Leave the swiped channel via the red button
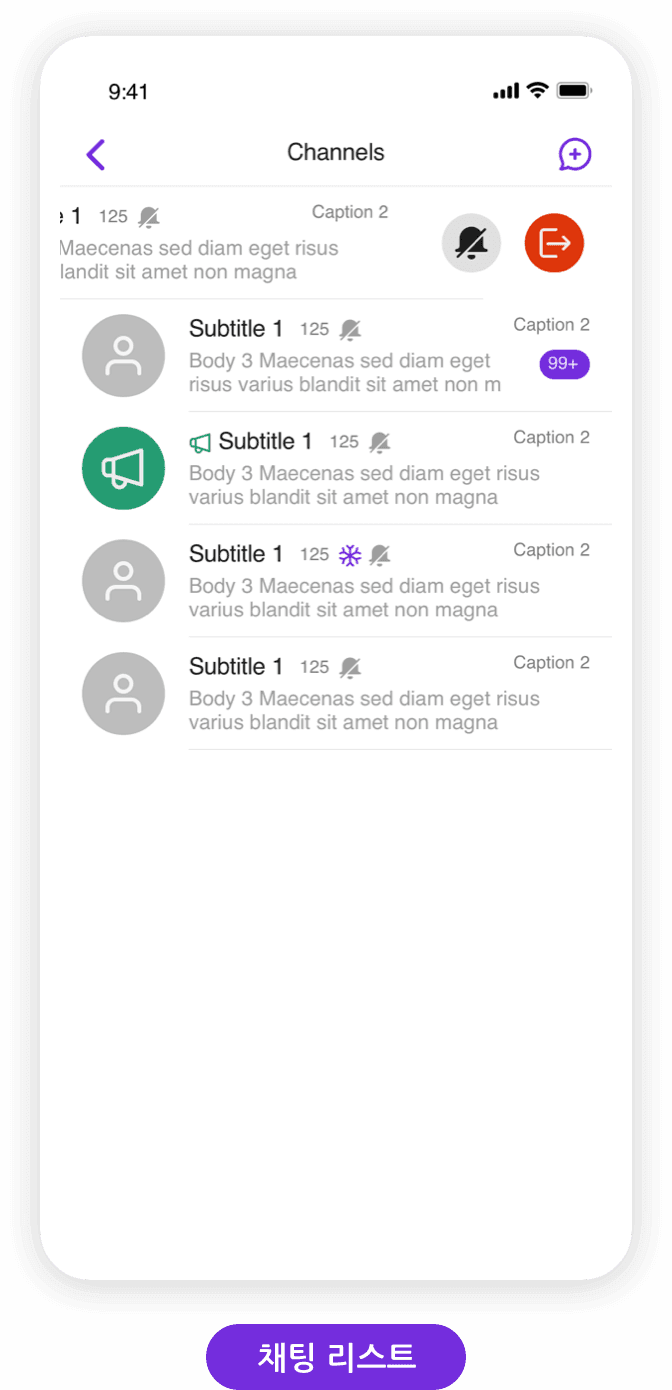Viewport: 672px width, 1390px height. [554, 243]
